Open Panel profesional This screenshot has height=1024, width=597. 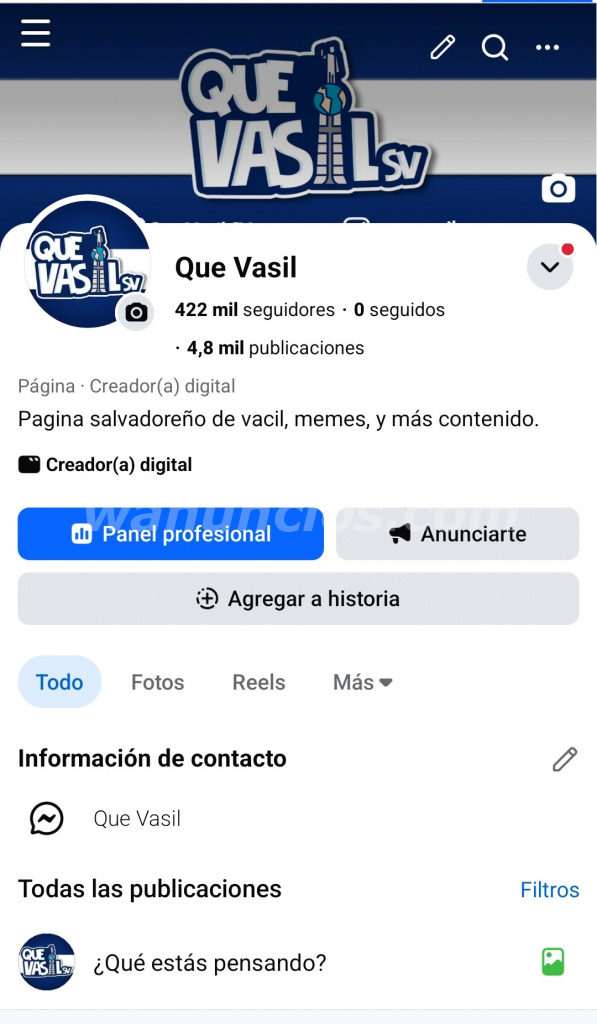click(170, 534)
